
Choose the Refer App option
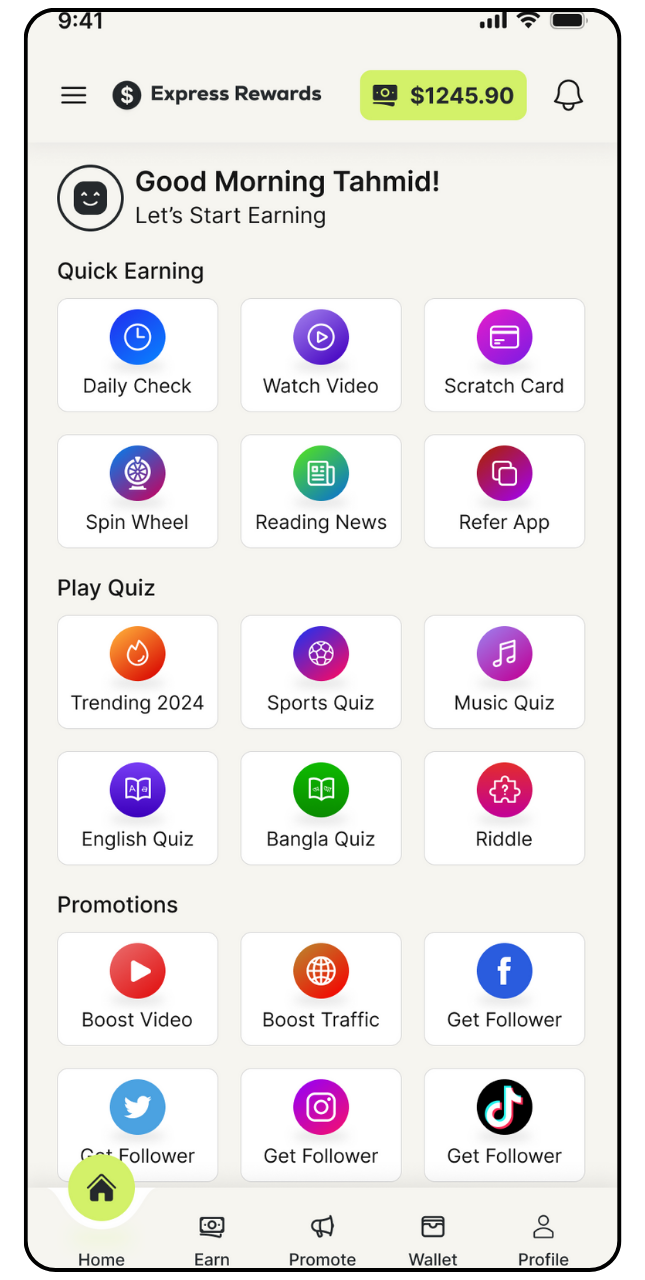504,491
